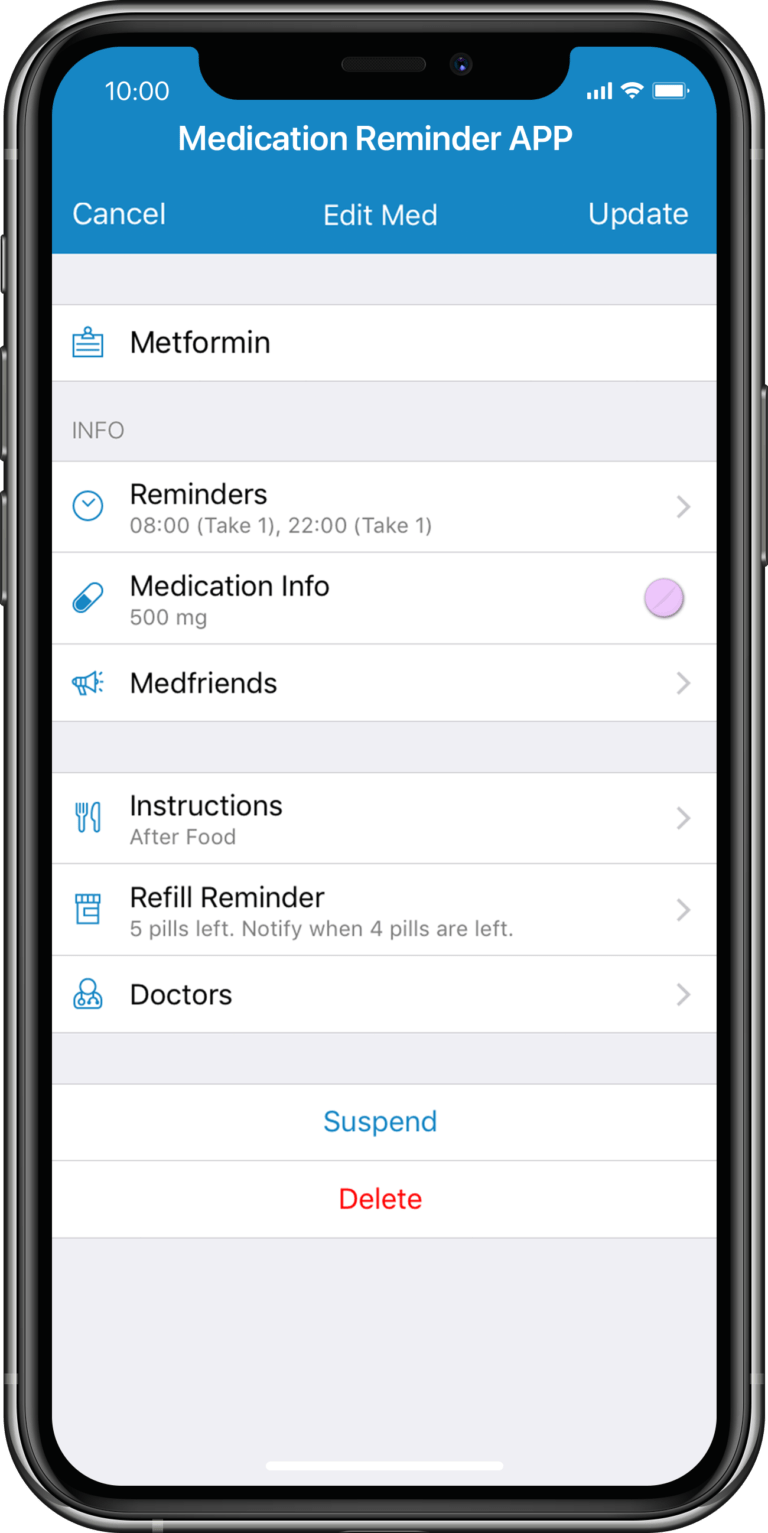Tap Update to save changes
Viewport: 768px width, 1533px height.
coord(637,214)
